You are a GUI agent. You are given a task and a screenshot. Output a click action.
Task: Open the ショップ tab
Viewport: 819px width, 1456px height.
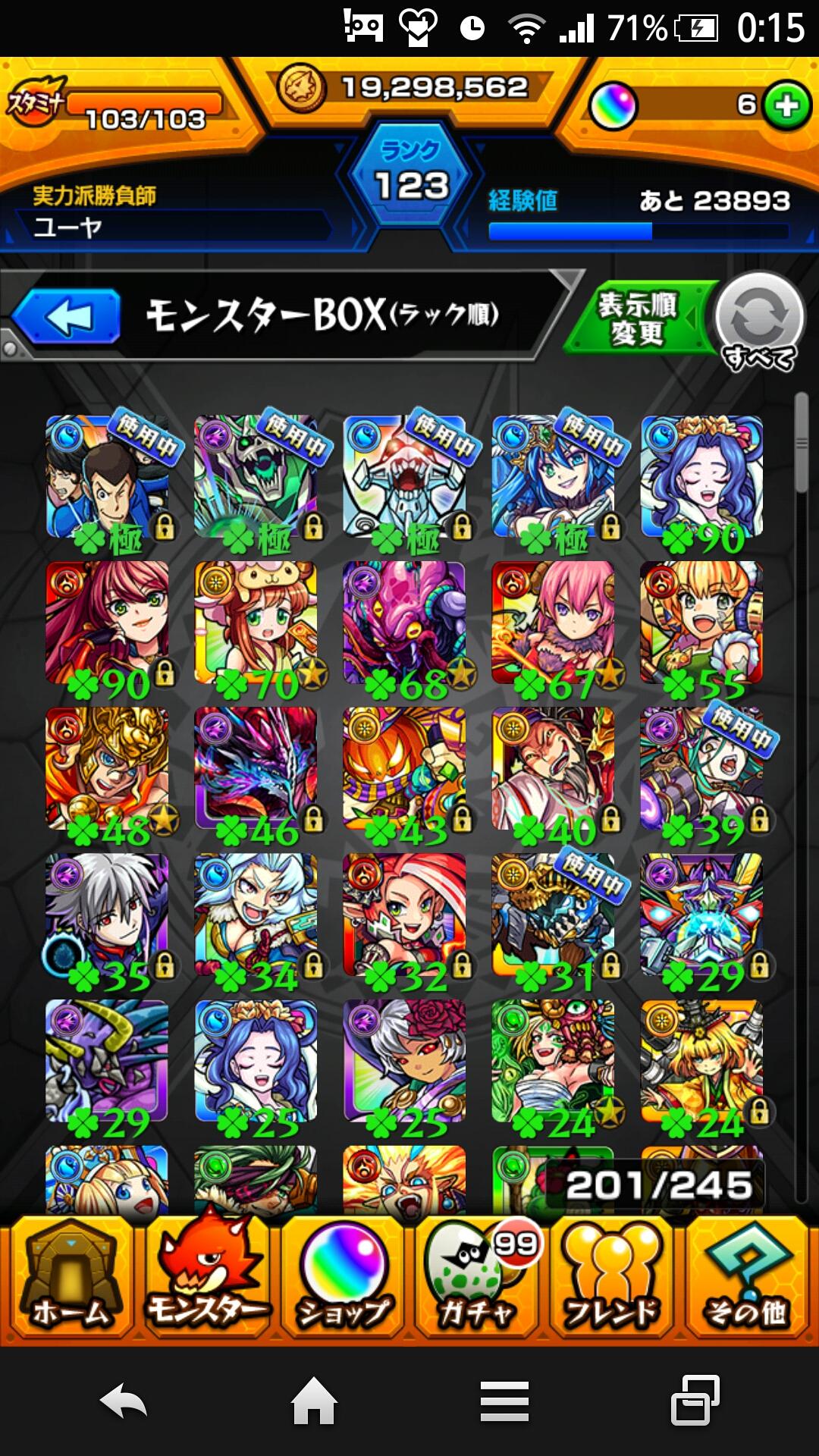click(344, 1278)
